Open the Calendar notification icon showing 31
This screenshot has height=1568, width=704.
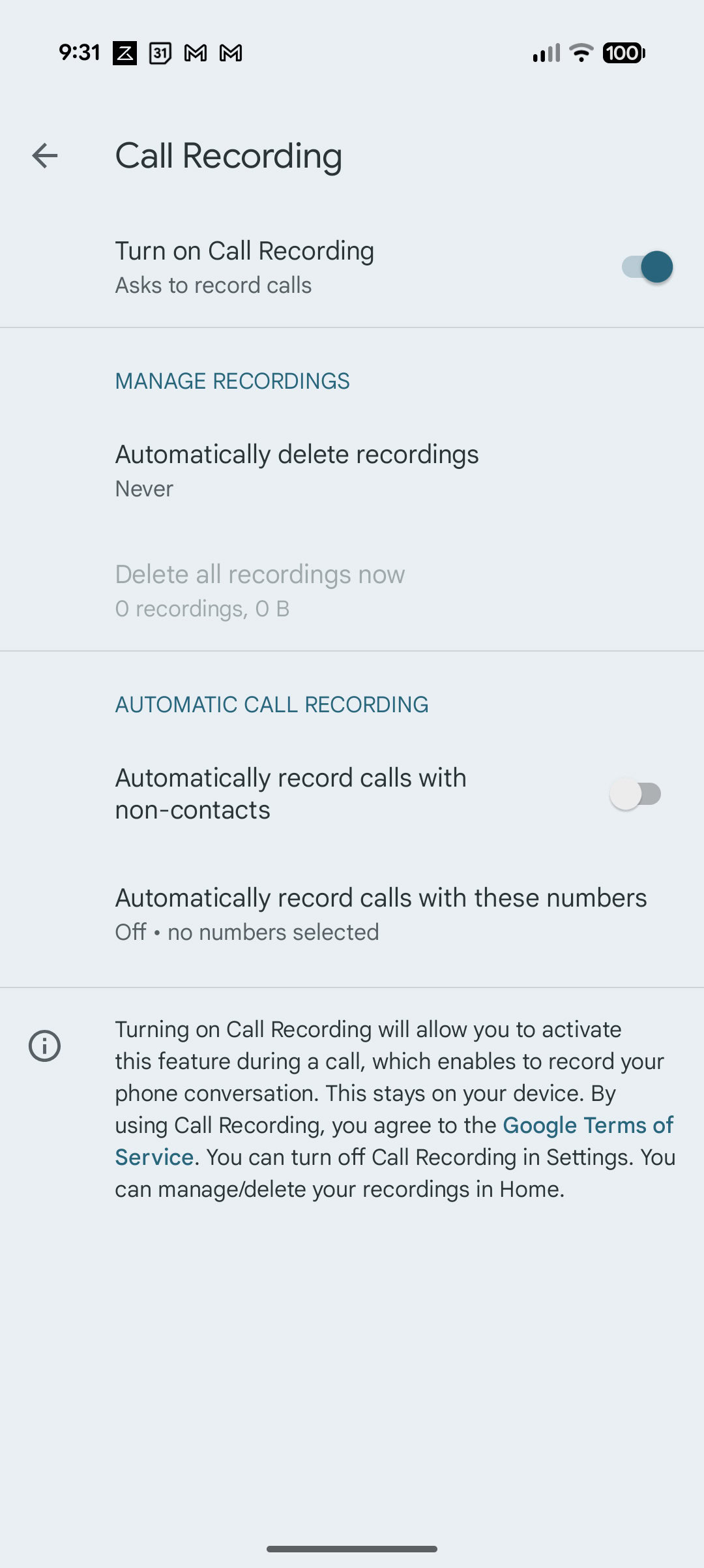point(160,52)
